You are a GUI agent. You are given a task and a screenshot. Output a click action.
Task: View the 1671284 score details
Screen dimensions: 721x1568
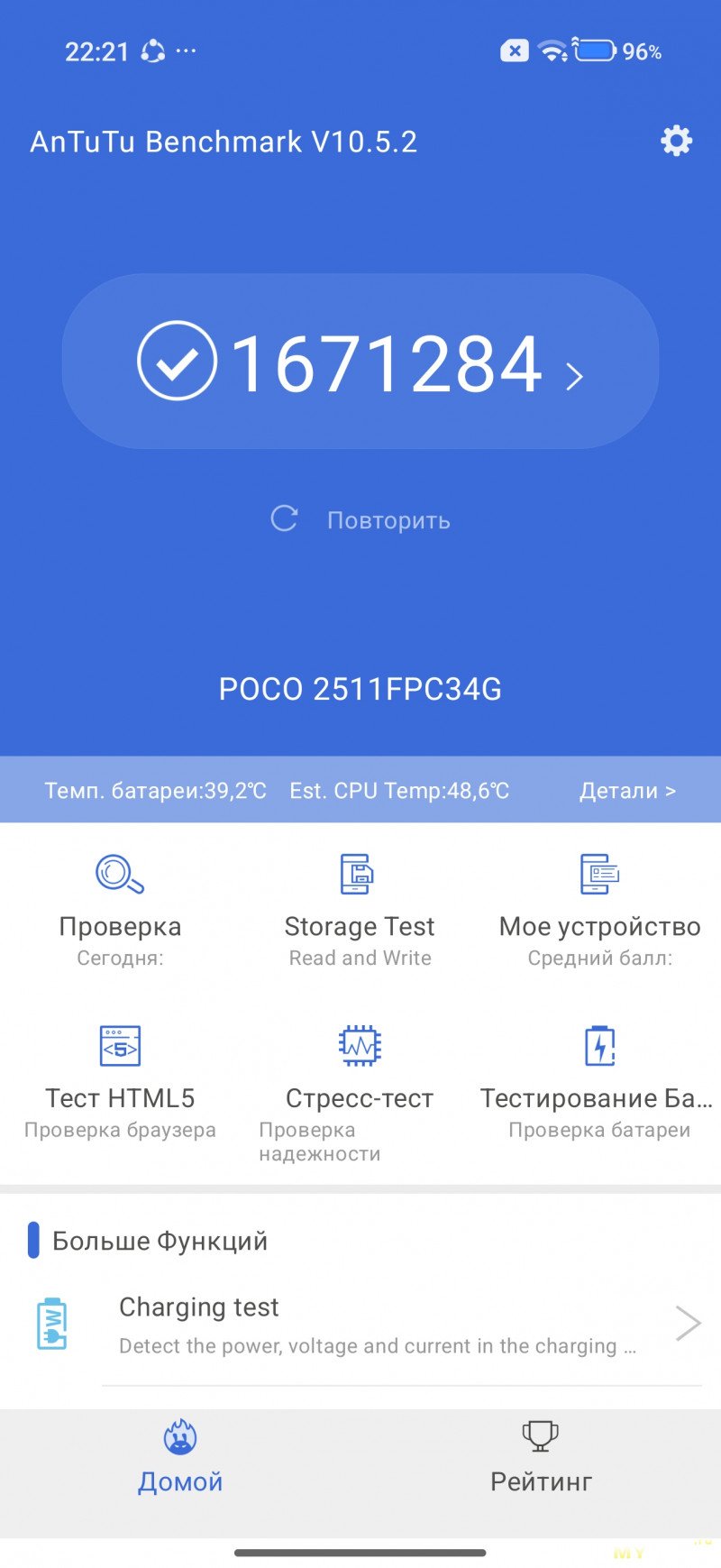click(x=360, y=362)
